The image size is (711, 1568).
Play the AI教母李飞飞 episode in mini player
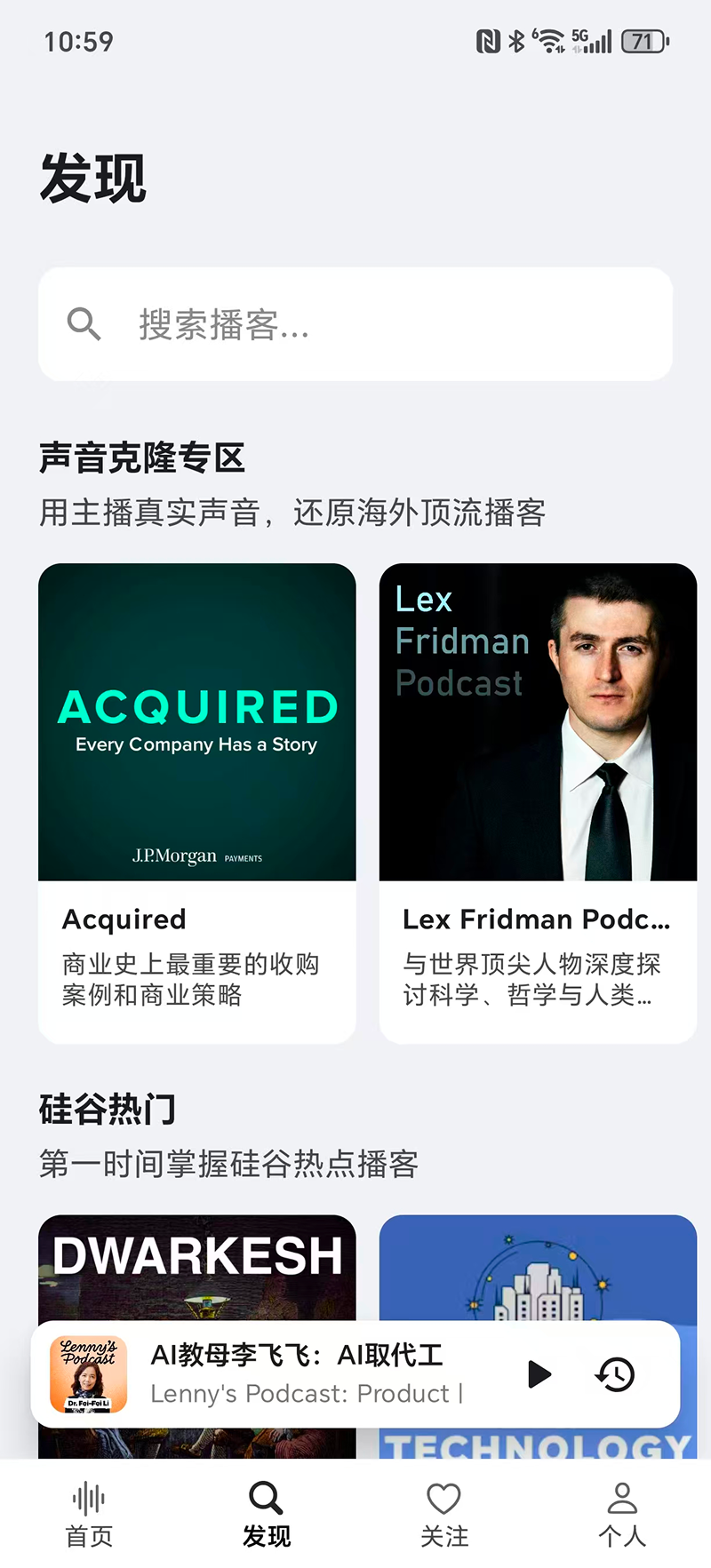point(539,1373)
